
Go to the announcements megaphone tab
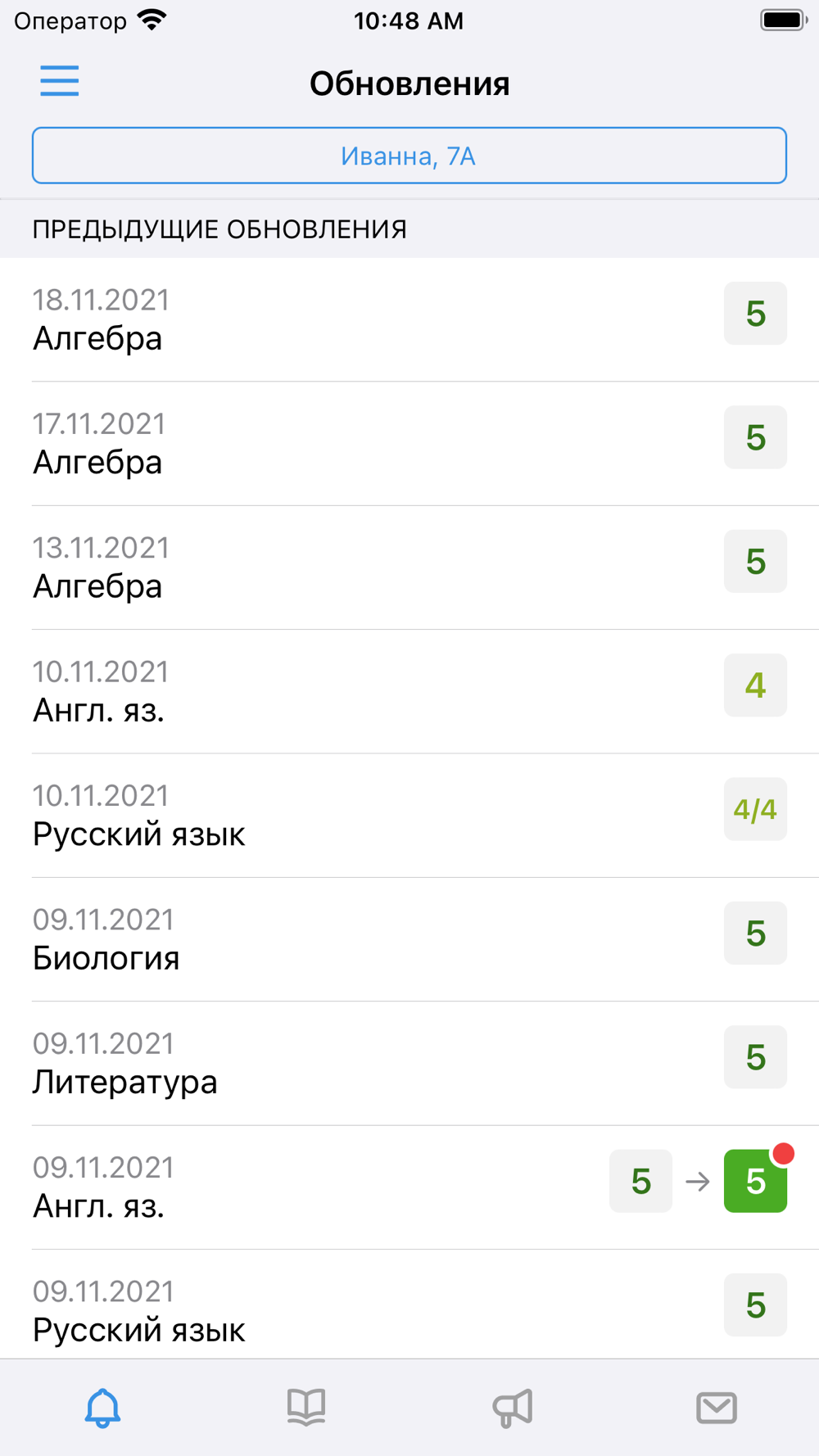[513, 1408]
